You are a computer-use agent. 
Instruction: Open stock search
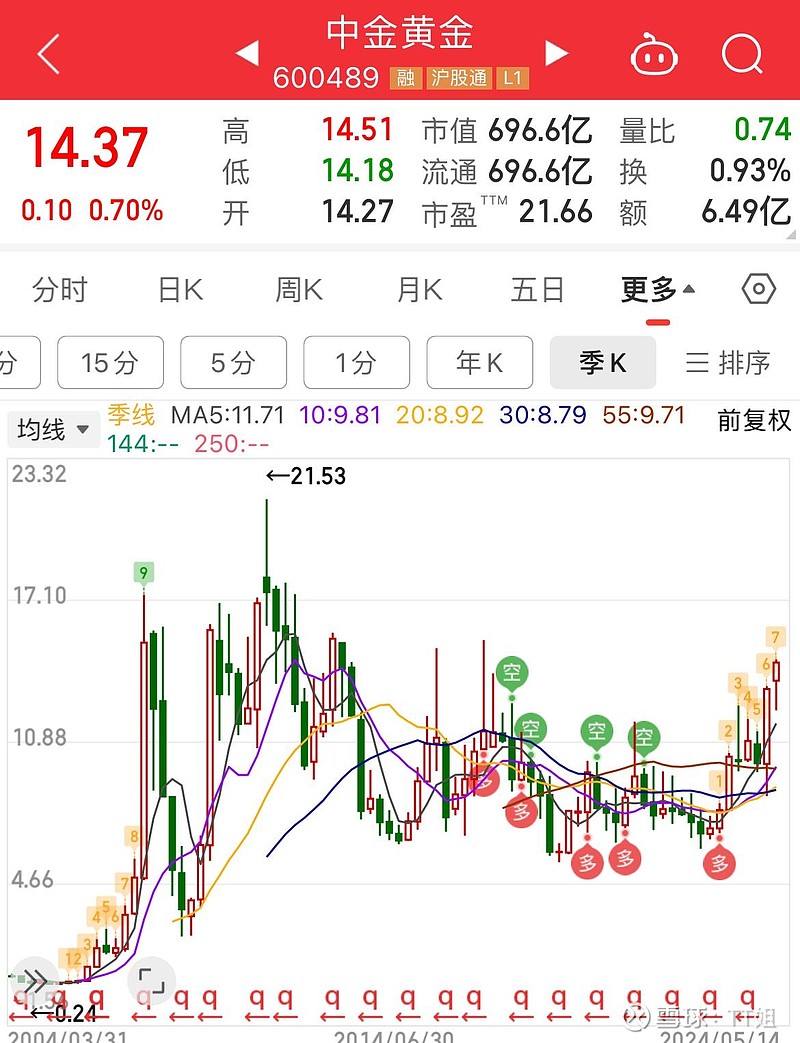(742, 54)
